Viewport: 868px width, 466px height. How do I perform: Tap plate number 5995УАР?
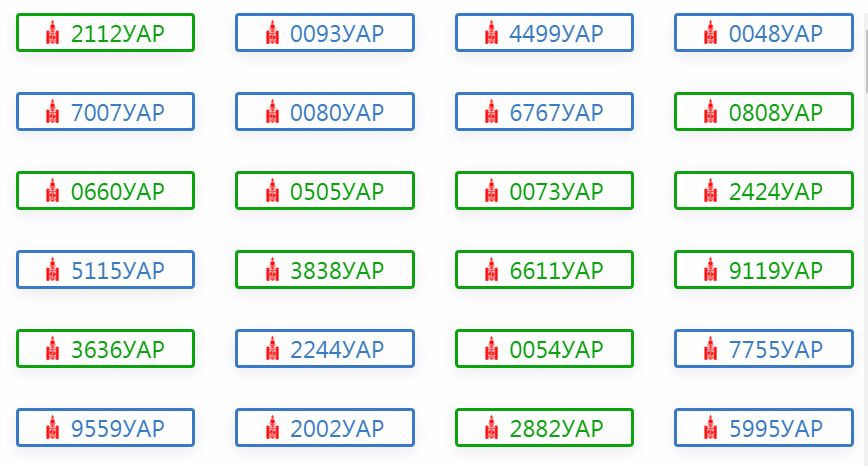[763, 428]
